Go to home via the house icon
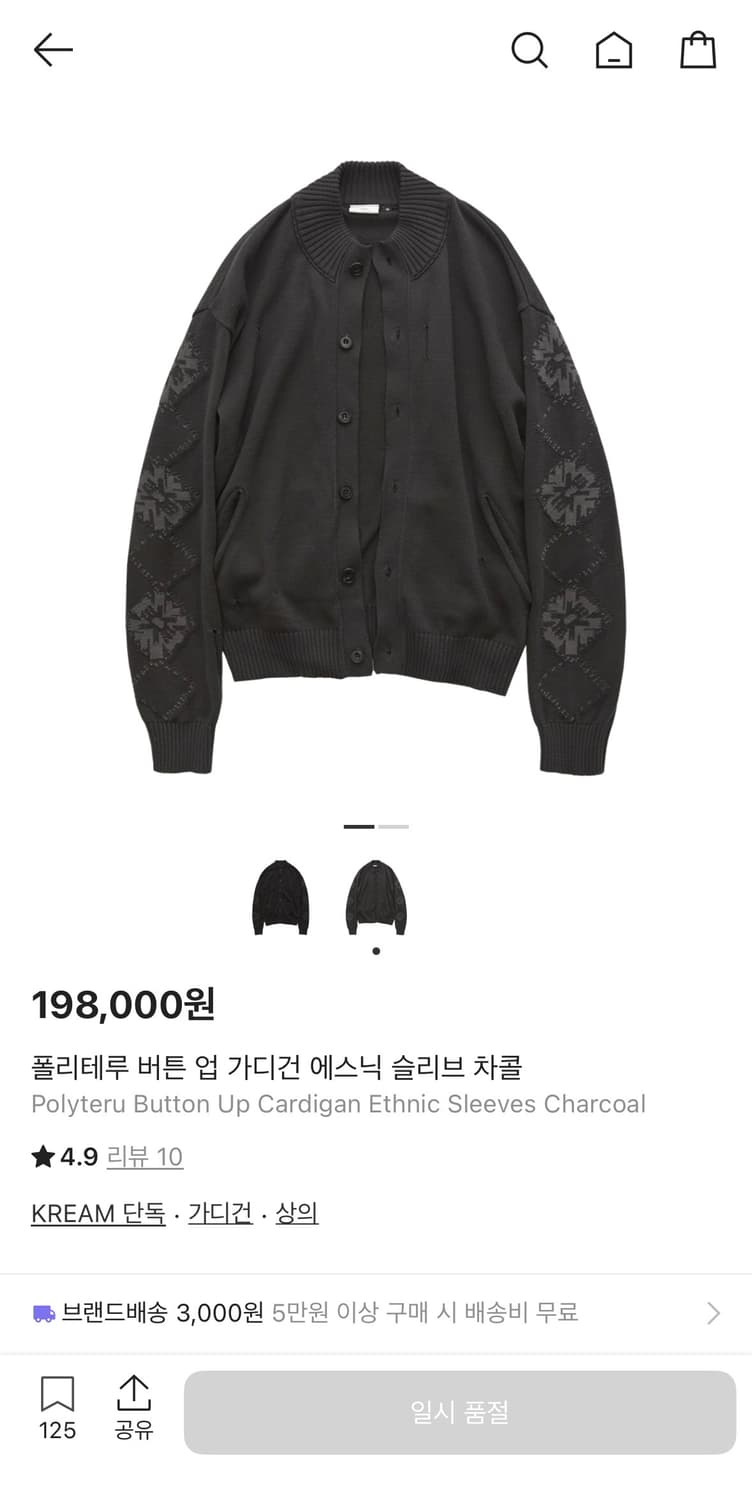 pos(613,50)
